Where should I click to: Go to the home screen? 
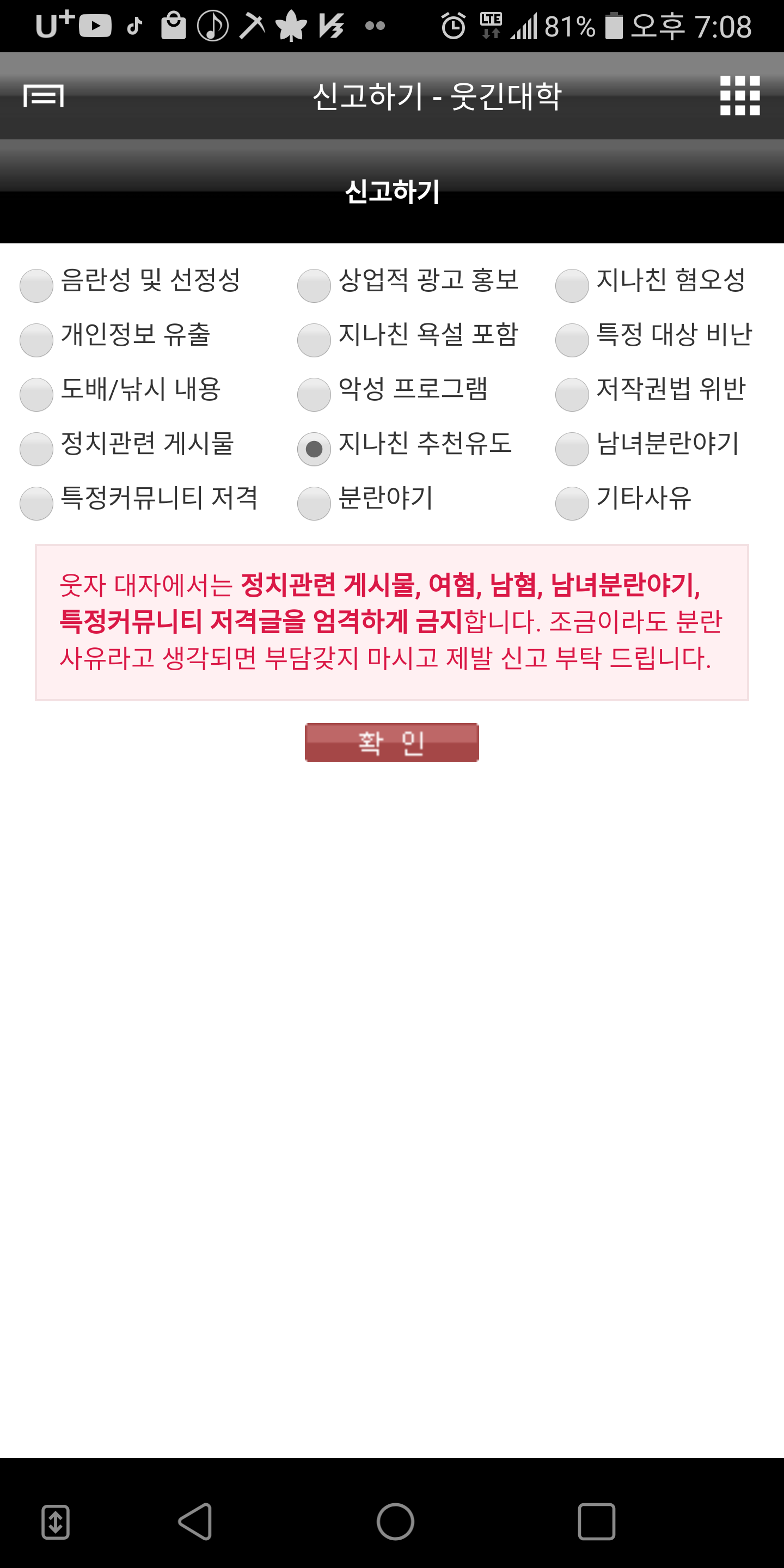pyautogui.click(x=395, y=1521)
